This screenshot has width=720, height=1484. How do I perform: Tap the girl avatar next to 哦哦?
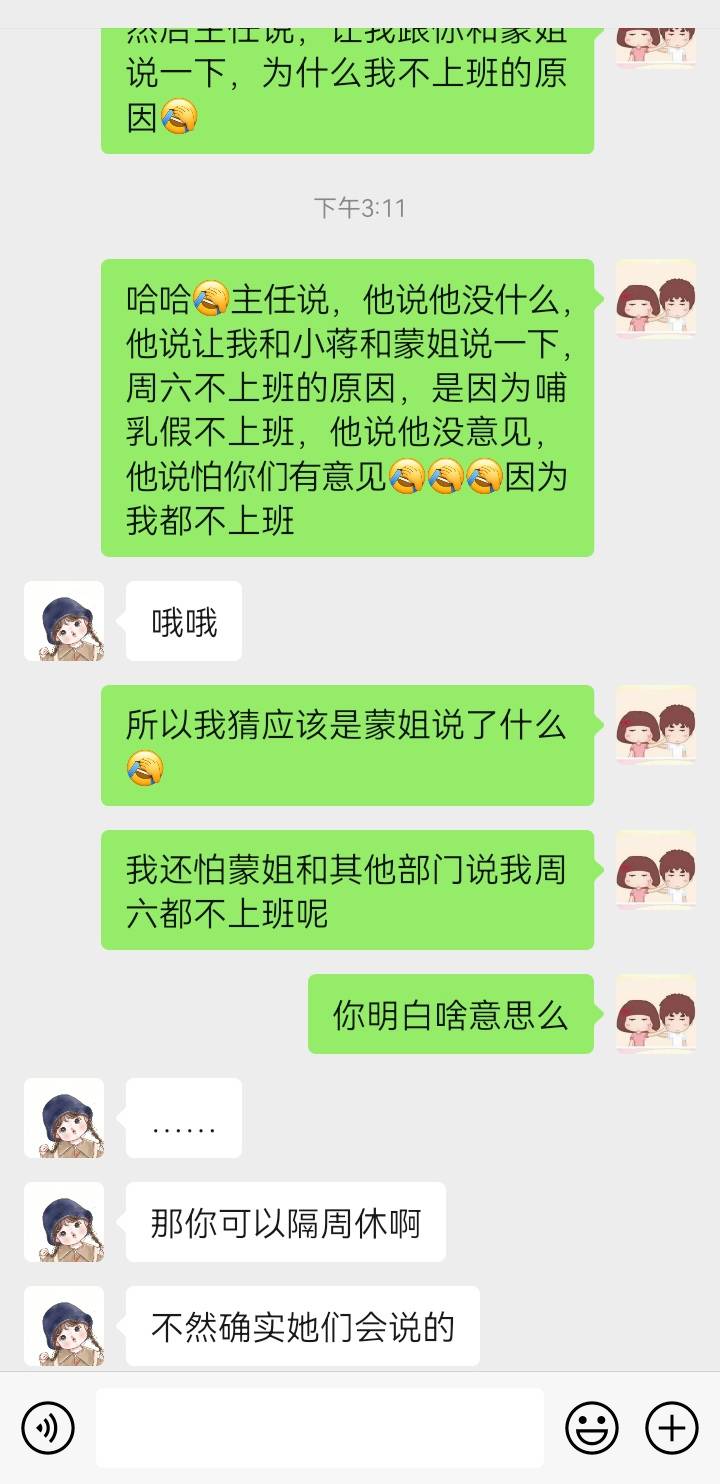[x=64, y=620]
